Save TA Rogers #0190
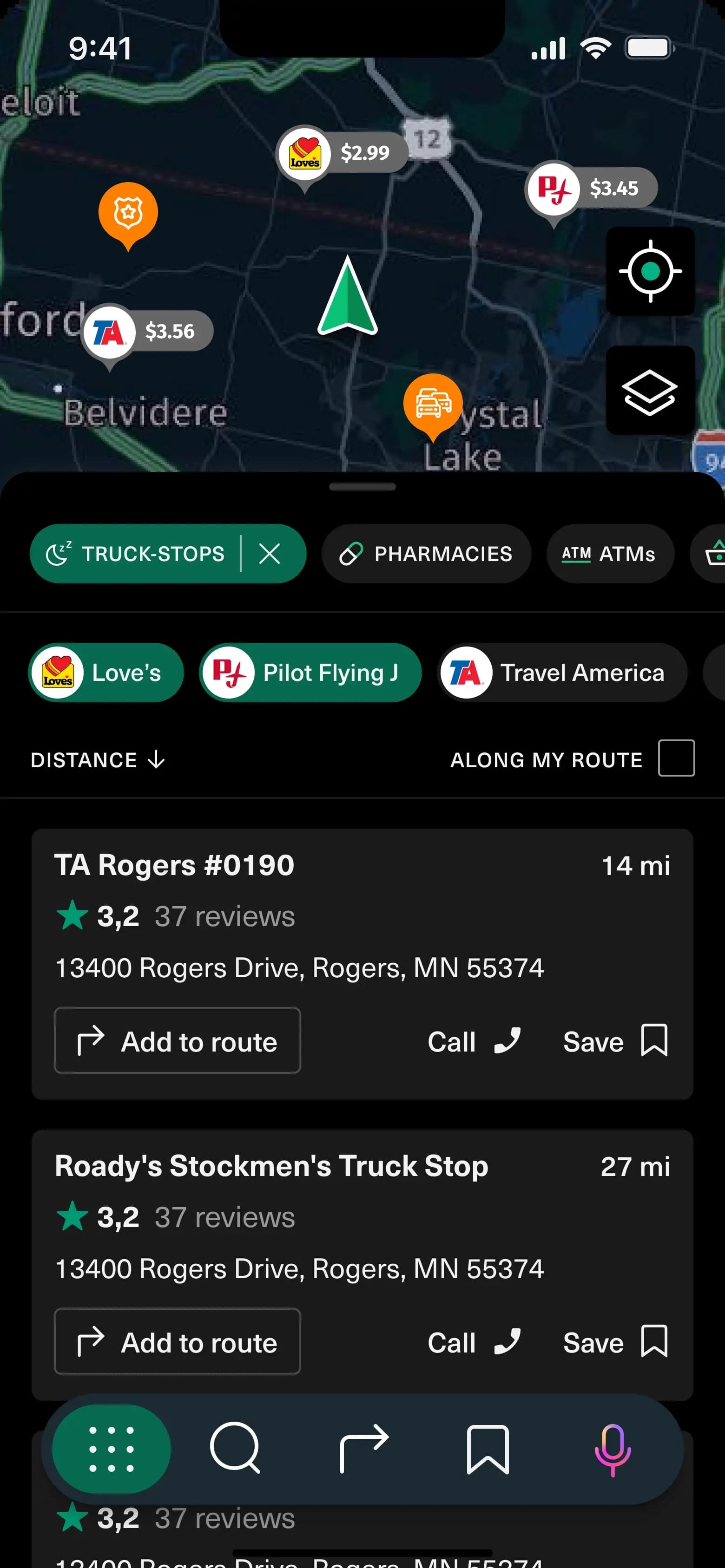 [615, 1041]
